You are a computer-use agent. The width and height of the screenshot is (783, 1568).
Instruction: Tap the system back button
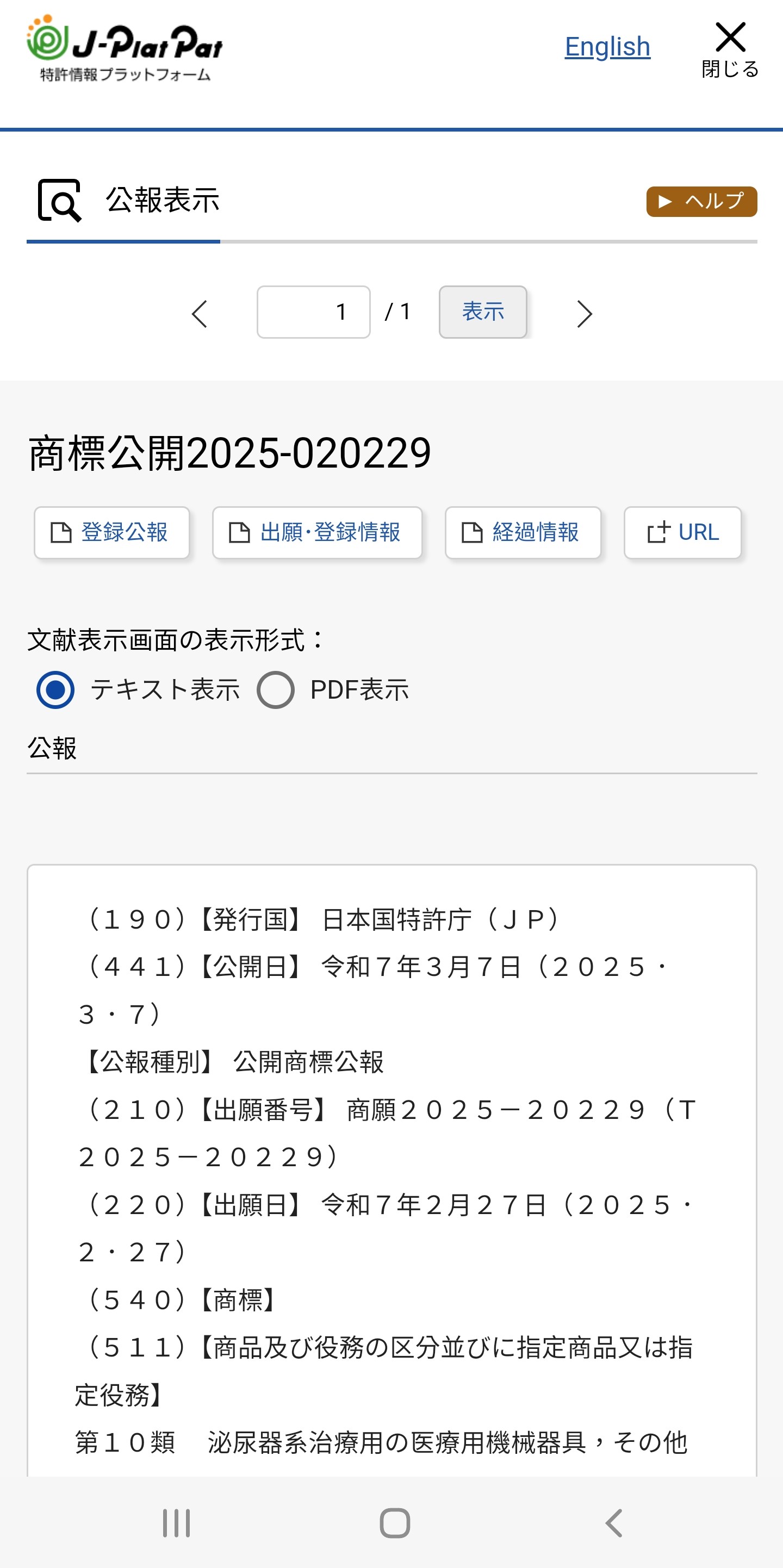614,1523
